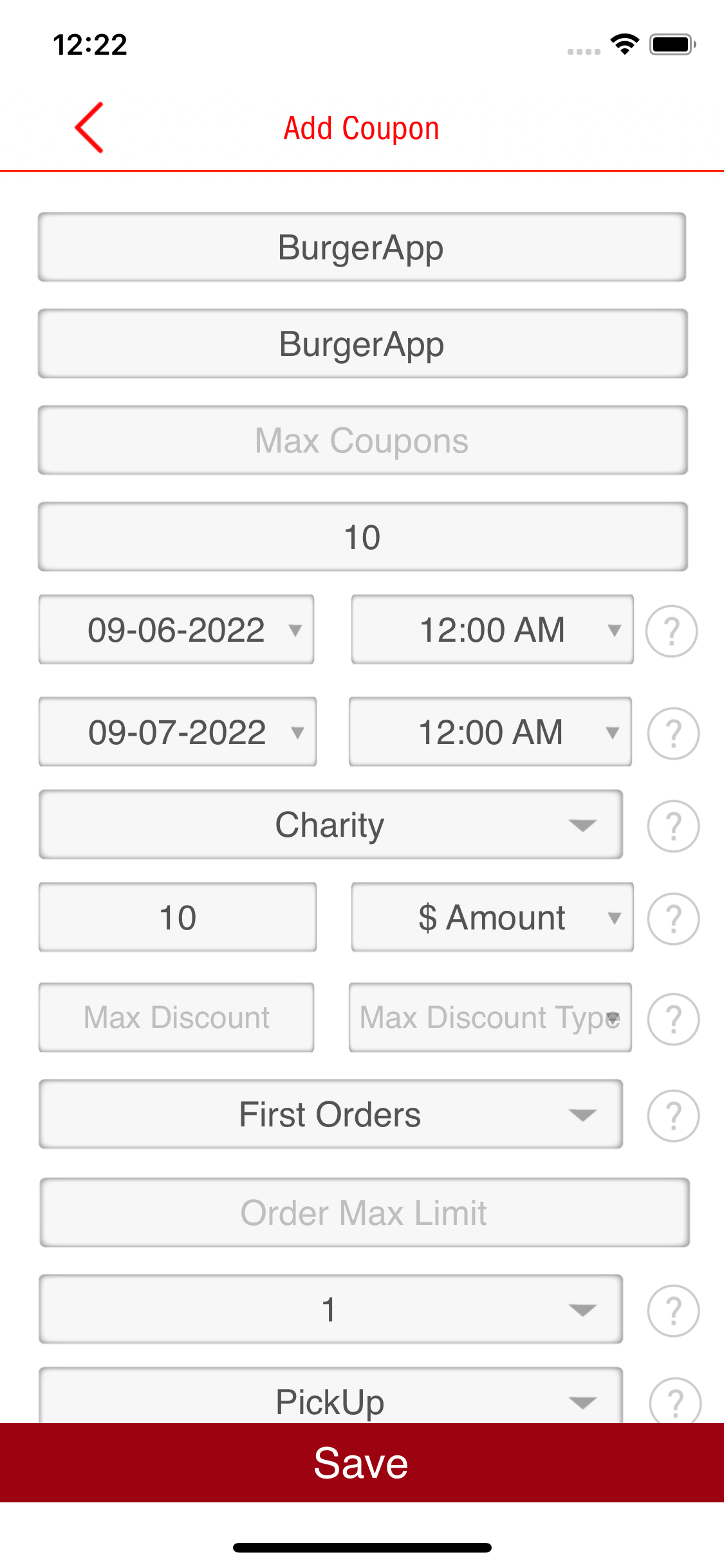Expand the First Orders dropdown
The height and width of the screenshot is (1568, 724).
click(331, 1114)
